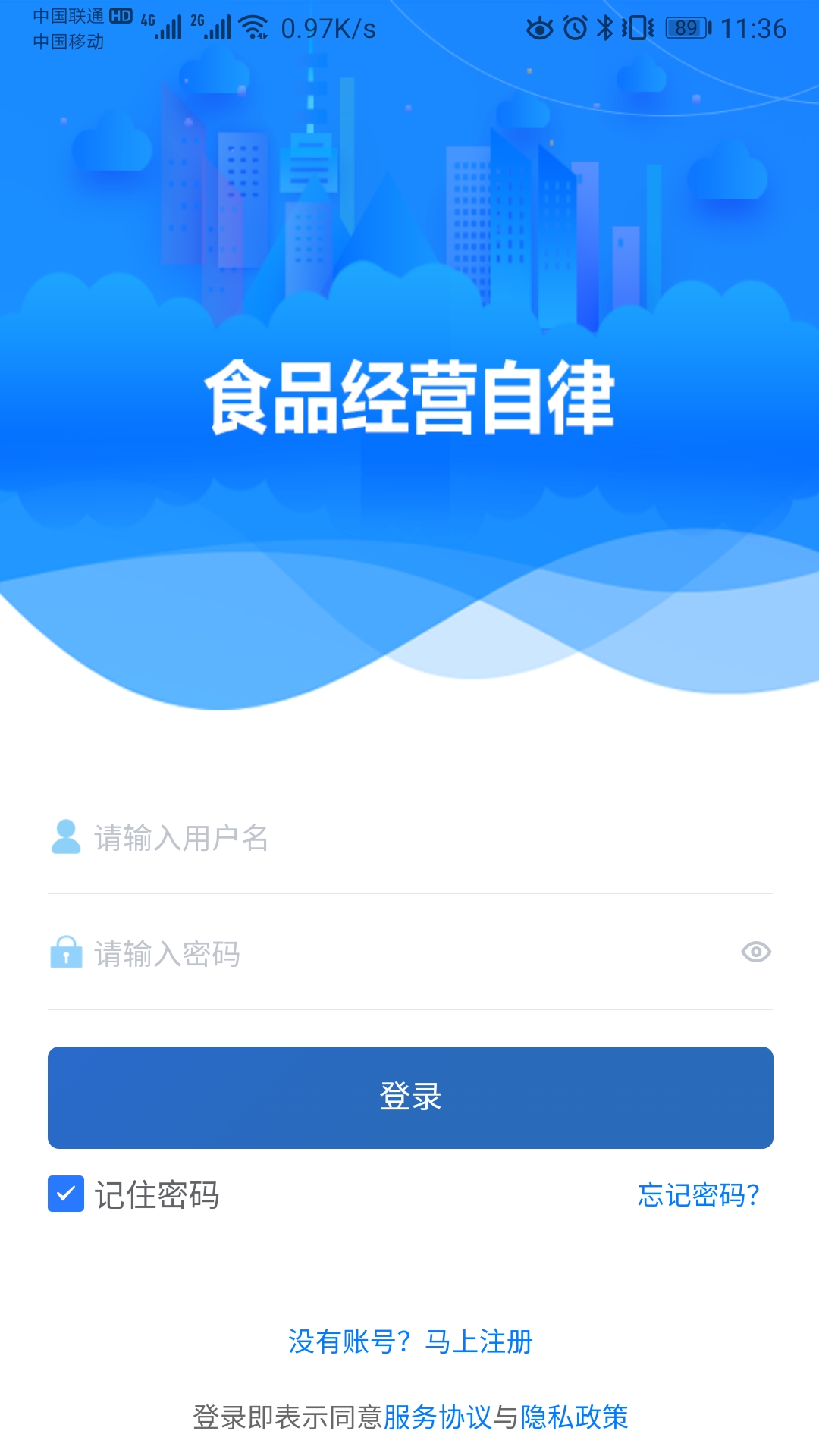Read the 隐私政策 privacy policy
Image resolution: width=819 pixels, height=1456 pixels.
[x=574, y=1417]
